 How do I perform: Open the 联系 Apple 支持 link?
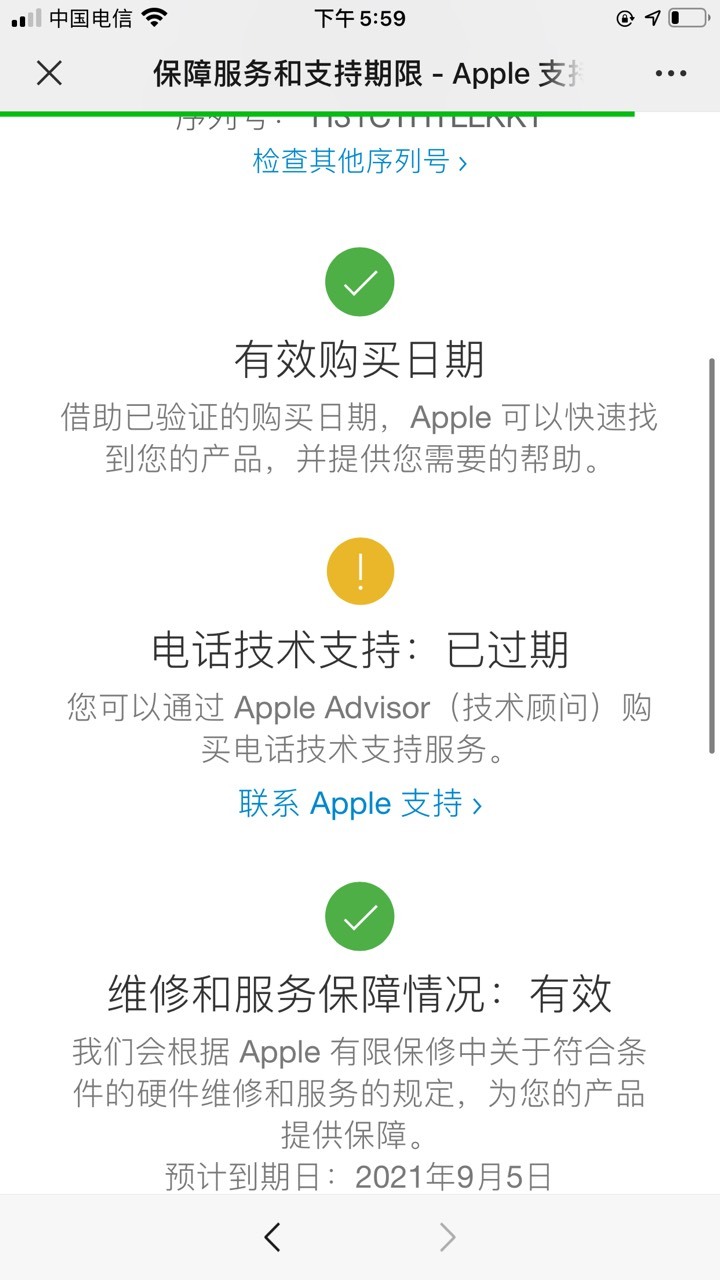(360, 804)
